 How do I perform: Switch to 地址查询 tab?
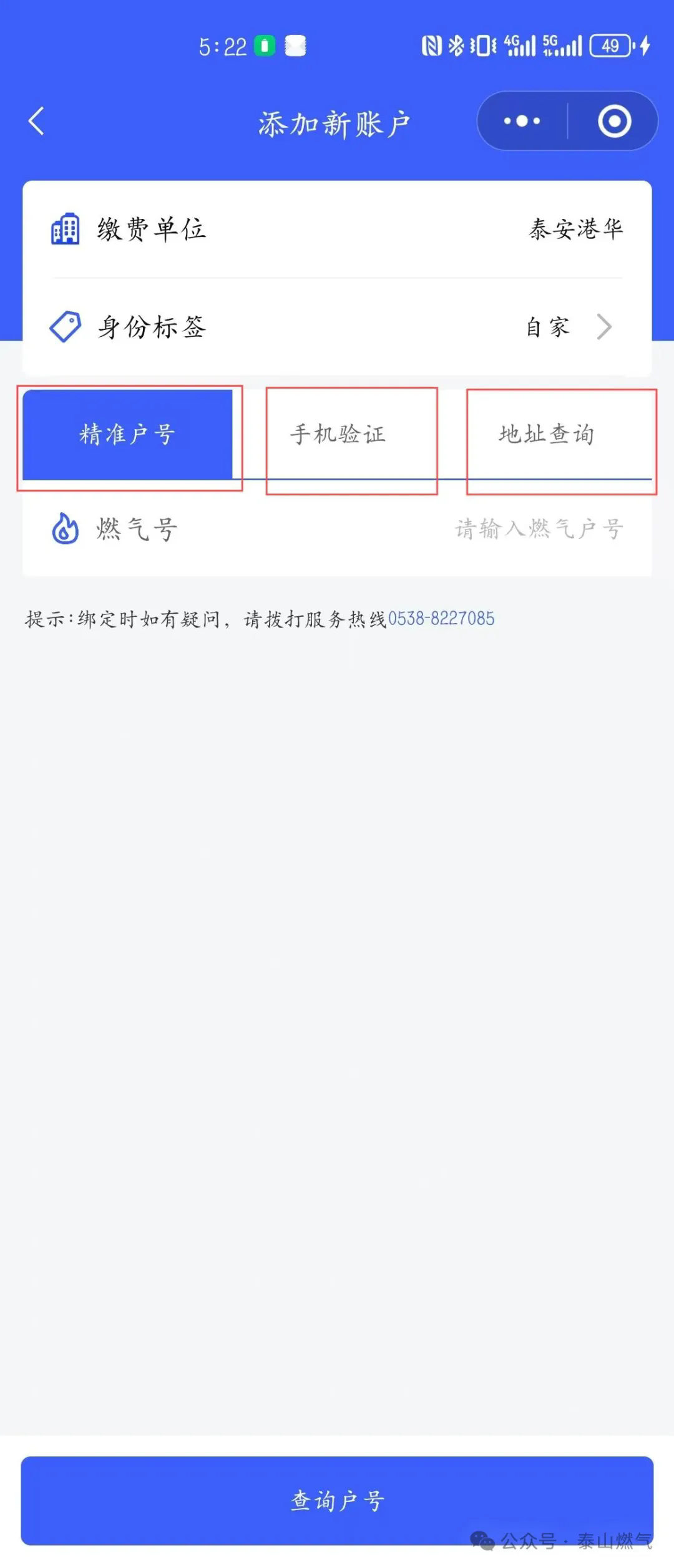[x=547, y=434]
